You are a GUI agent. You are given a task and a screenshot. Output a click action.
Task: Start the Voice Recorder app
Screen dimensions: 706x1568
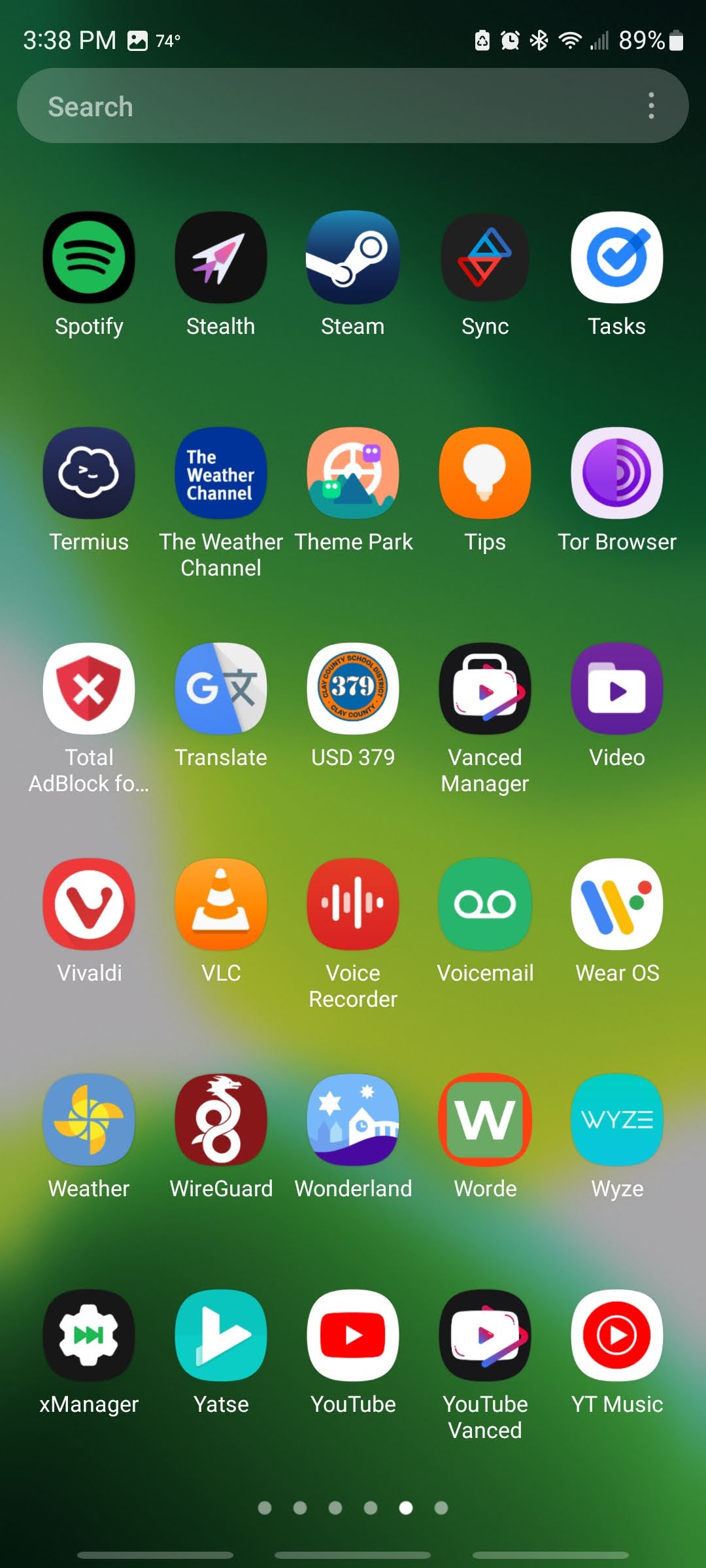pos(353,904)
